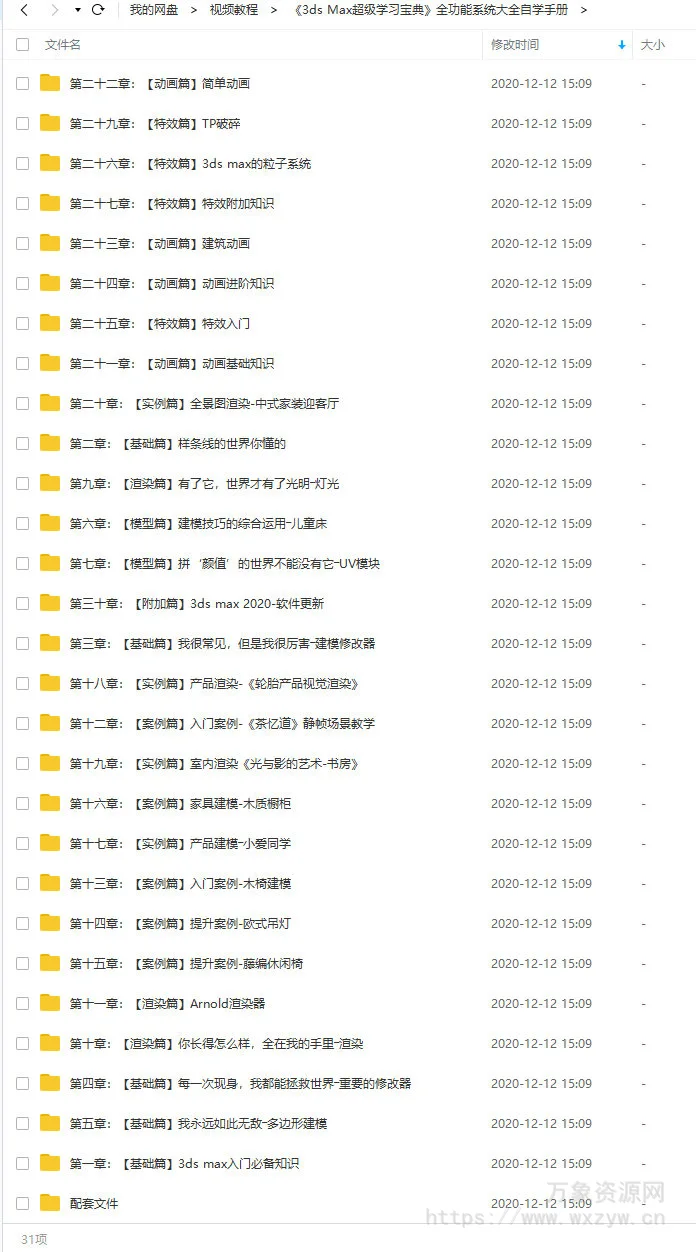
Task: Select the checkbox for 第二十六章 粒子系统
Action: point(22,164)
